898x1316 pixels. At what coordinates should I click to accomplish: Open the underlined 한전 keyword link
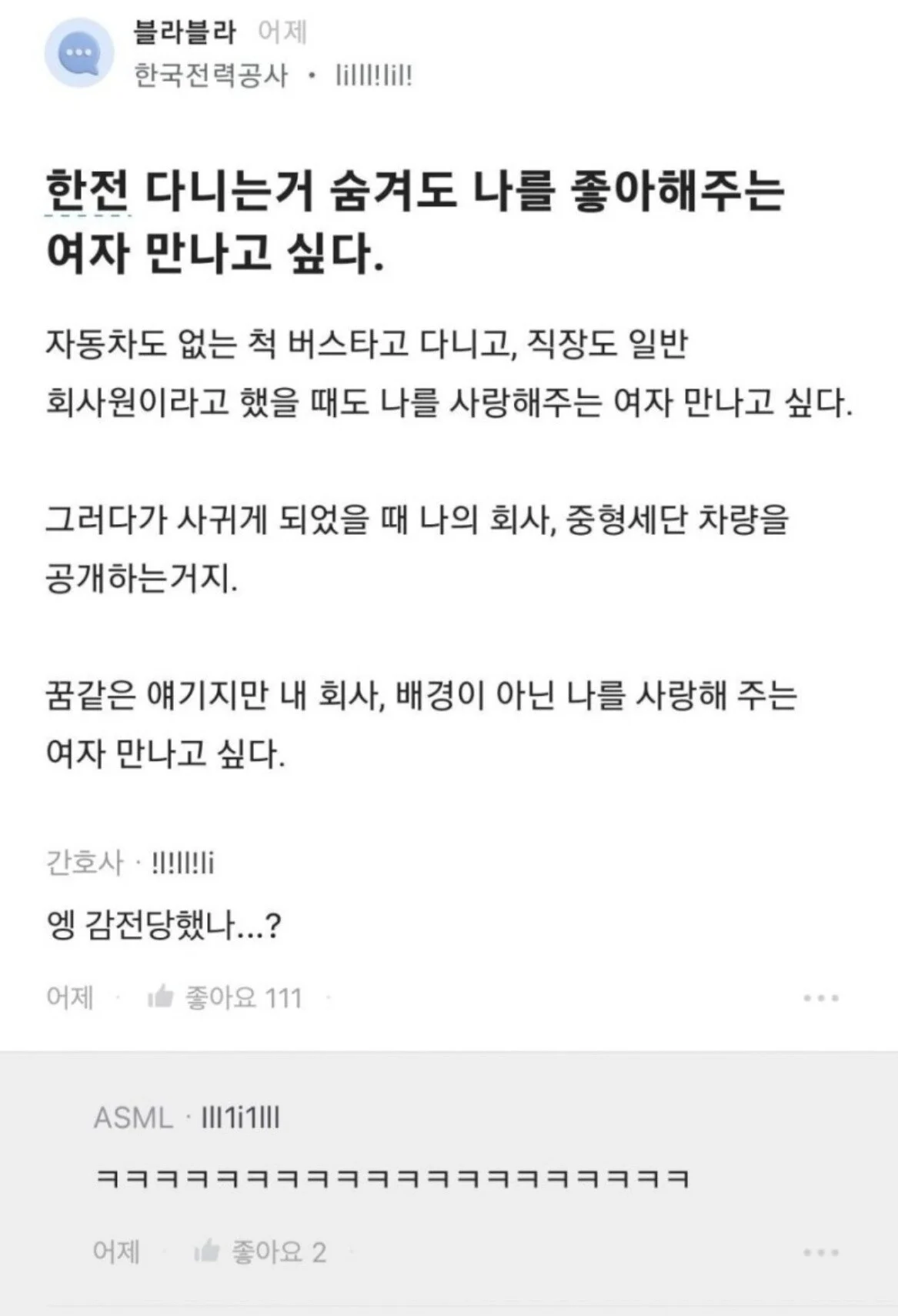click(87, 191)
